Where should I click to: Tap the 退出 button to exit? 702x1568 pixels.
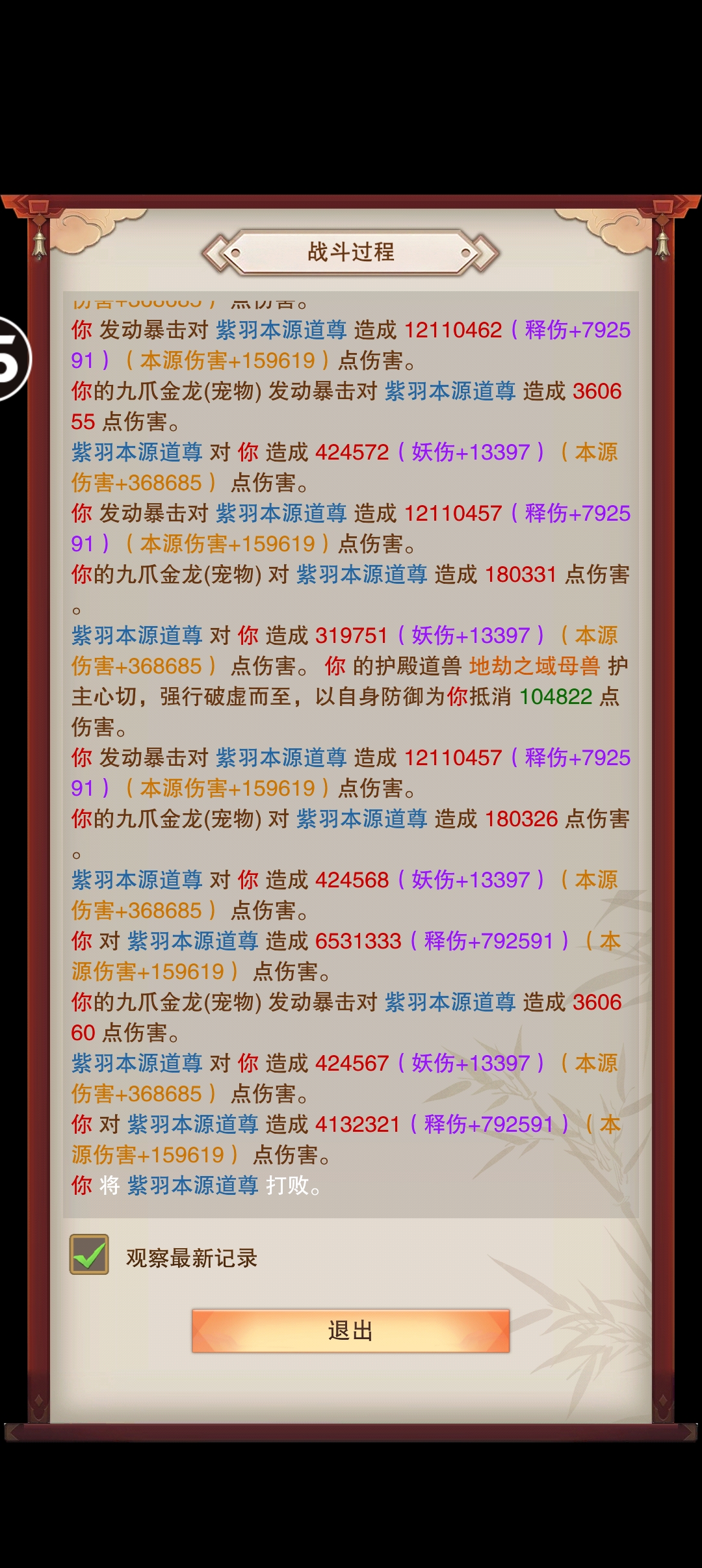tap(350, 1331)
